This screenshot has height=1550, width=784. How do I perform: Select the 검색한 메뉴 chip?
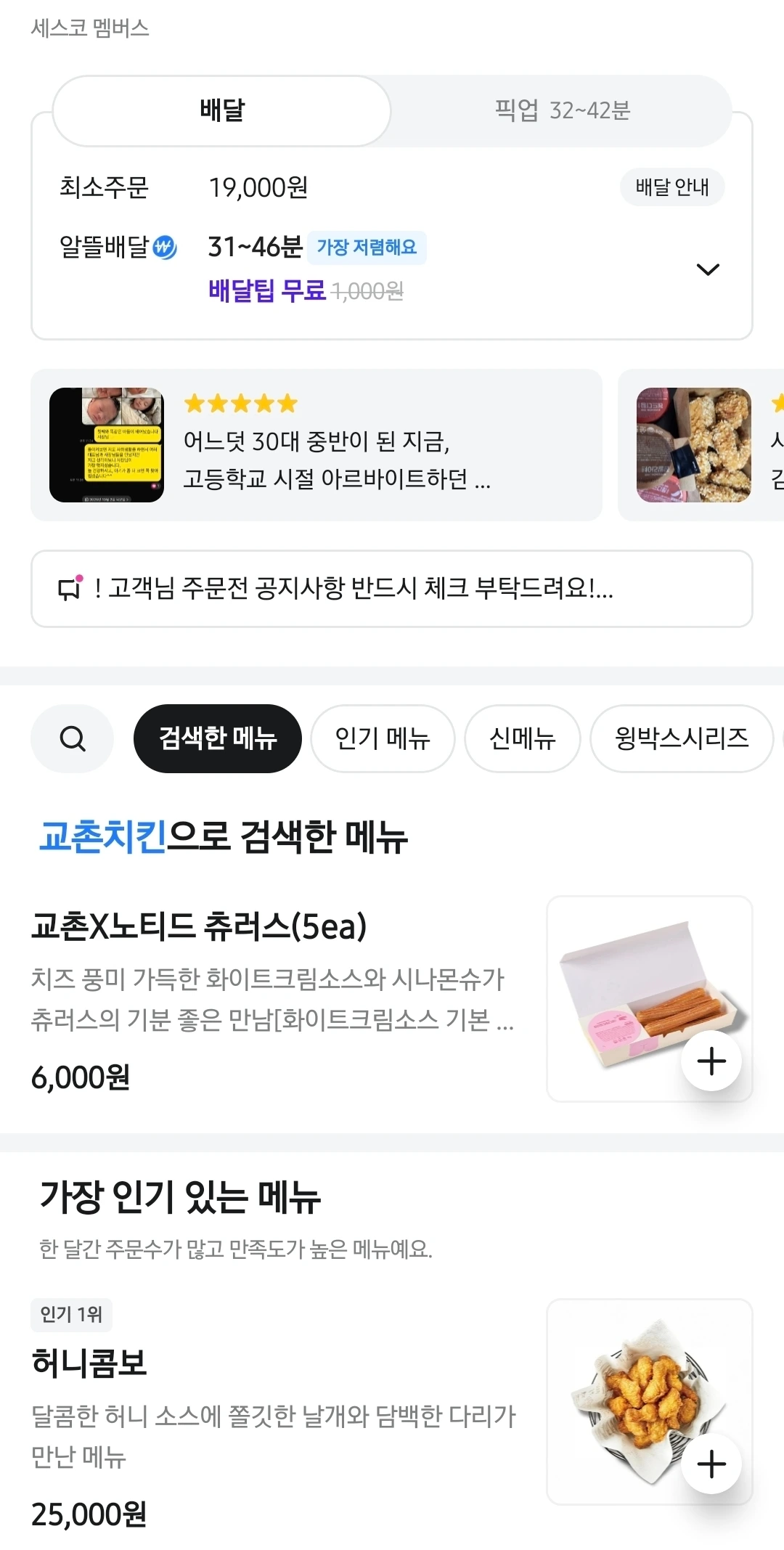pos(217,738)
